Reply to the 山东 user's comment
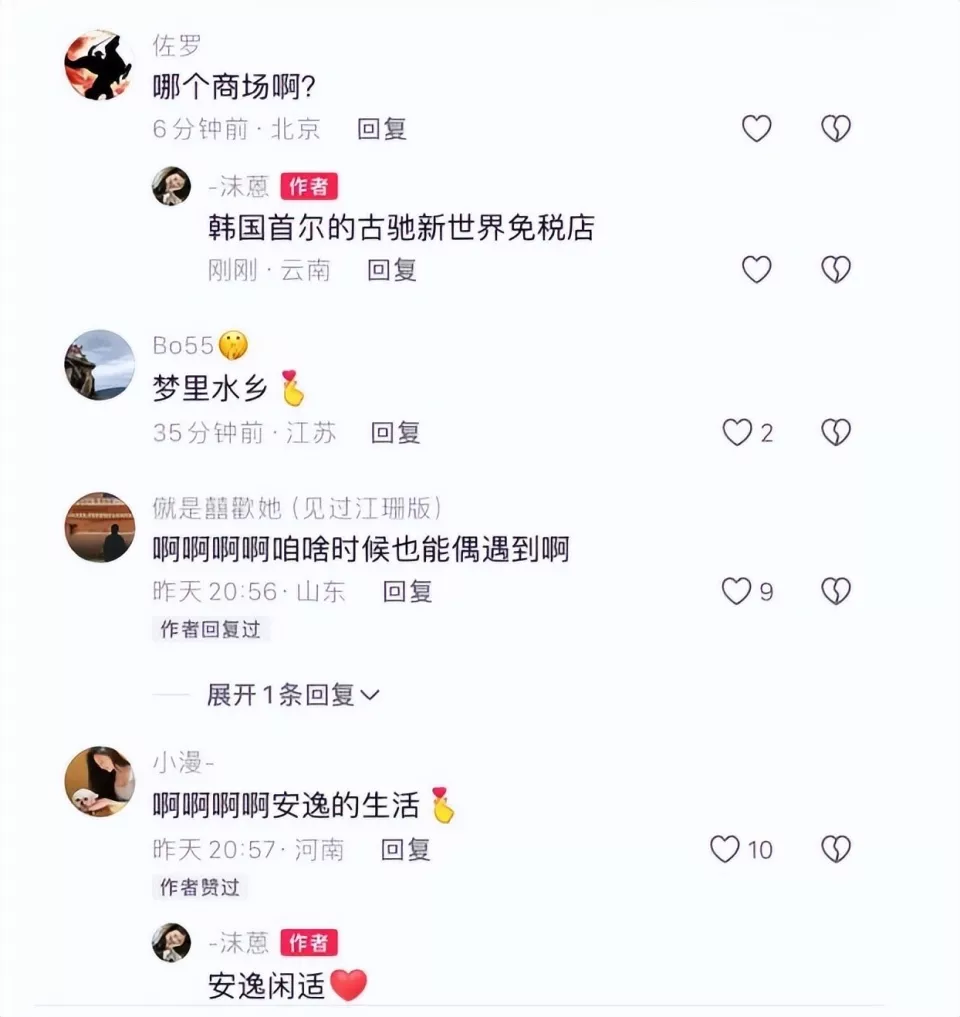The image size is (960, 1017). [407, 592]
